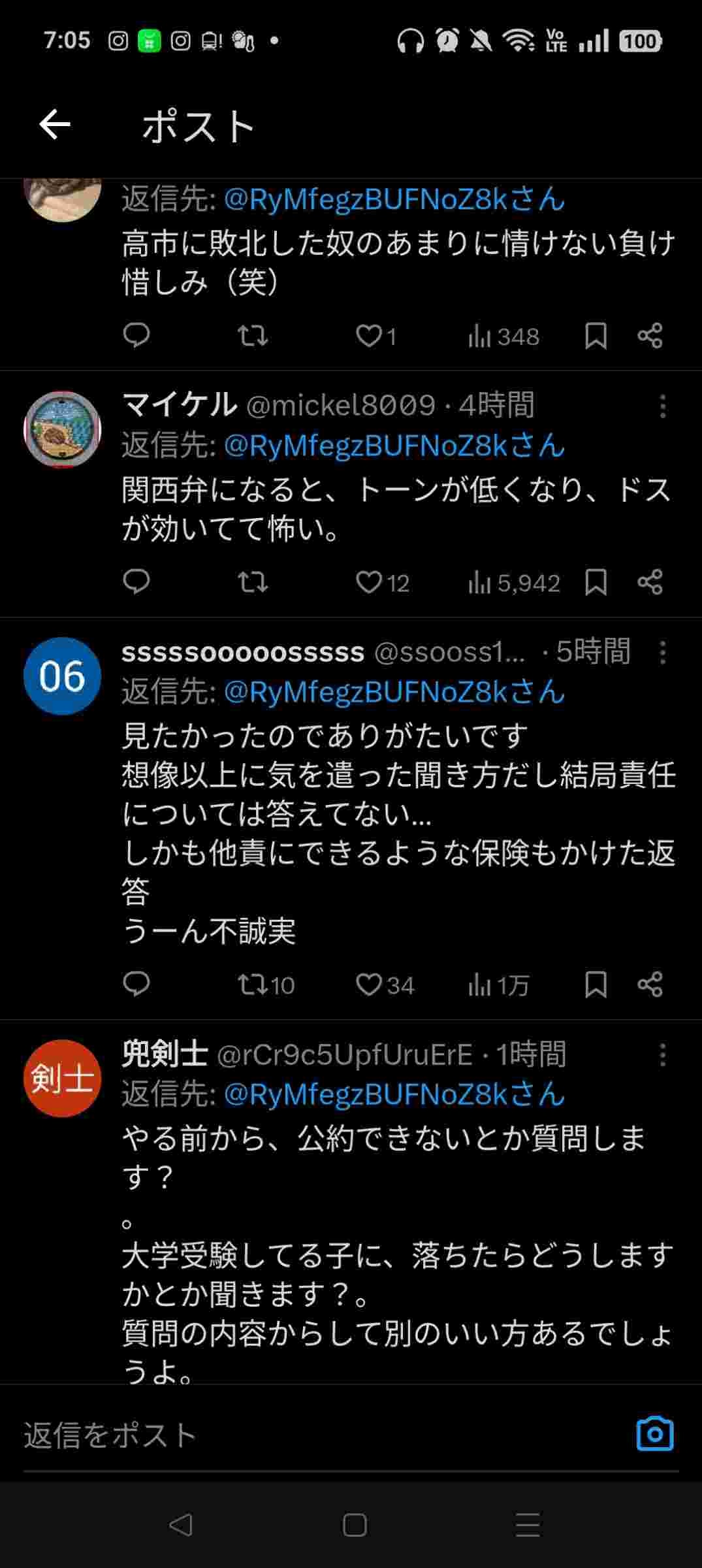Like the reply about 高市に敗北
This screenshot has width=702, height=1568.
click(369, 336)
